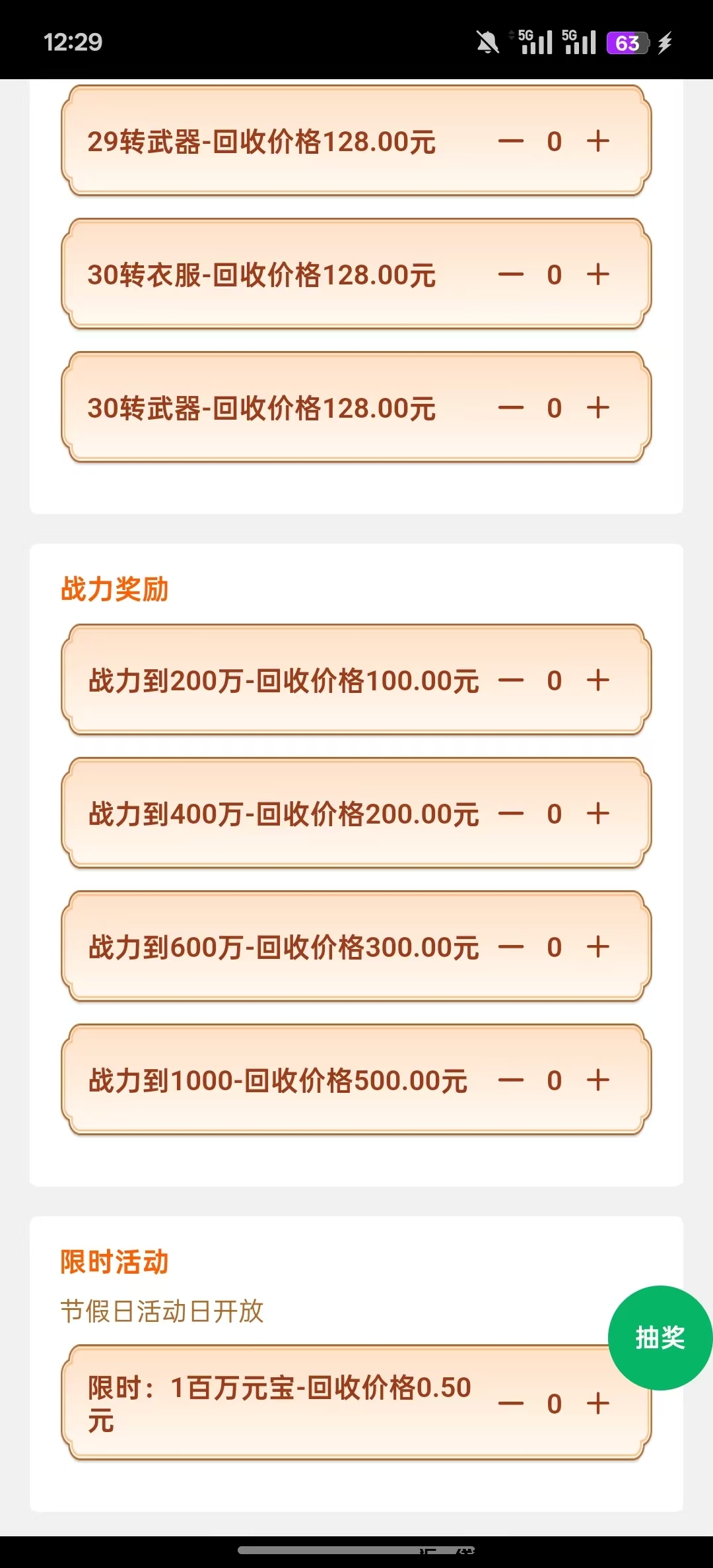The width and height of the screenshot is (713, 1568).
Task: Tap minus on 战力到400万 row
Action: (508, 813)
